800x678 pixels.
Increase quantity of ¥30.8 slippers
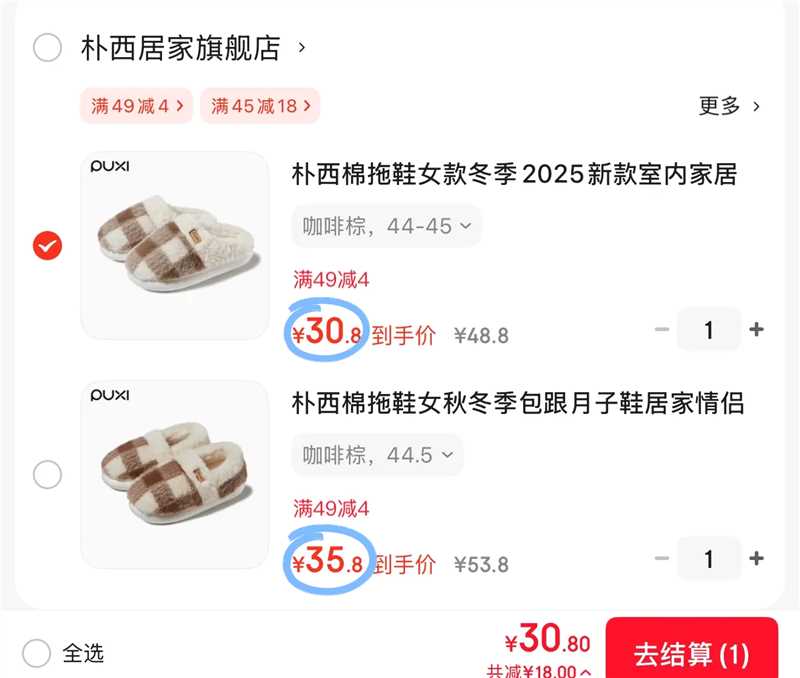pos(757,329)
